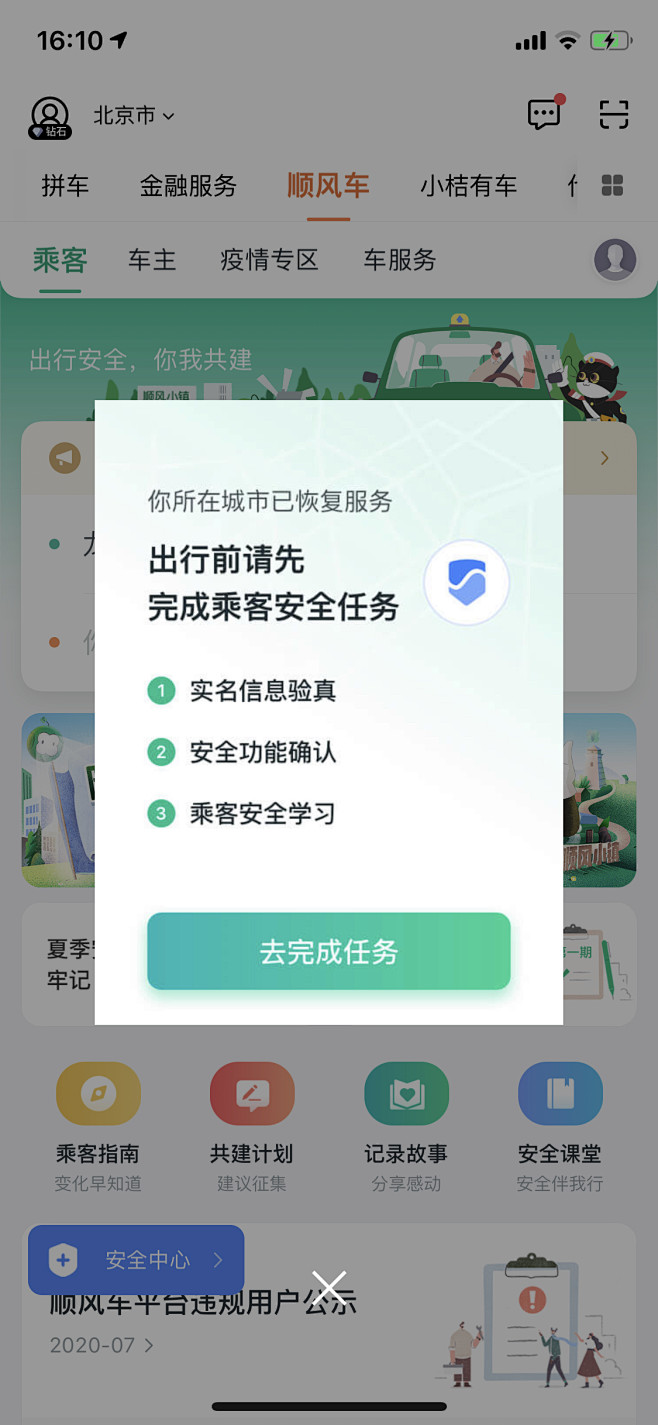Dismiss the safety task popup with X
658x1425 pixels.
tap(329, 1288)
